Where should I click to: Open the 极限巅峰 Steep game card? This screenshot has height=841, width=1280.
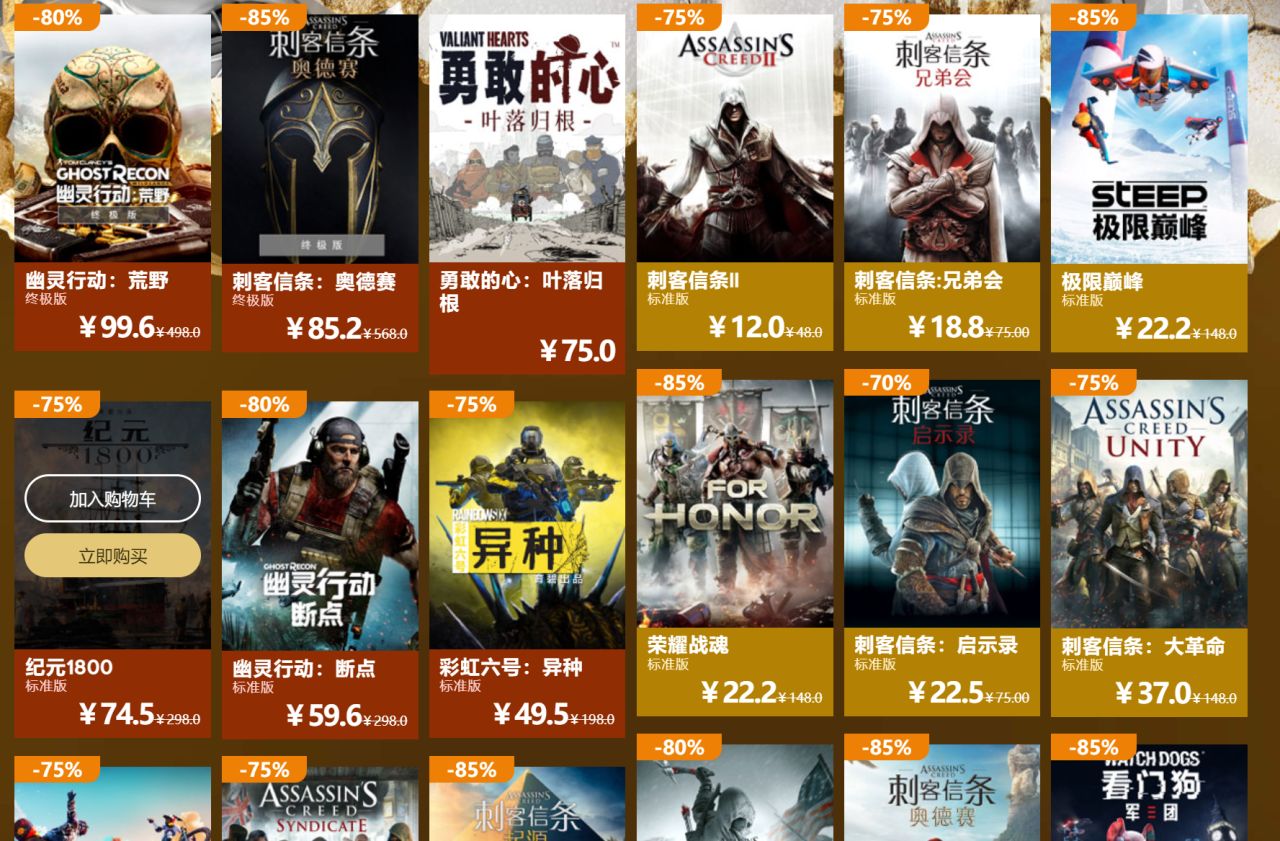[1149, 140]
